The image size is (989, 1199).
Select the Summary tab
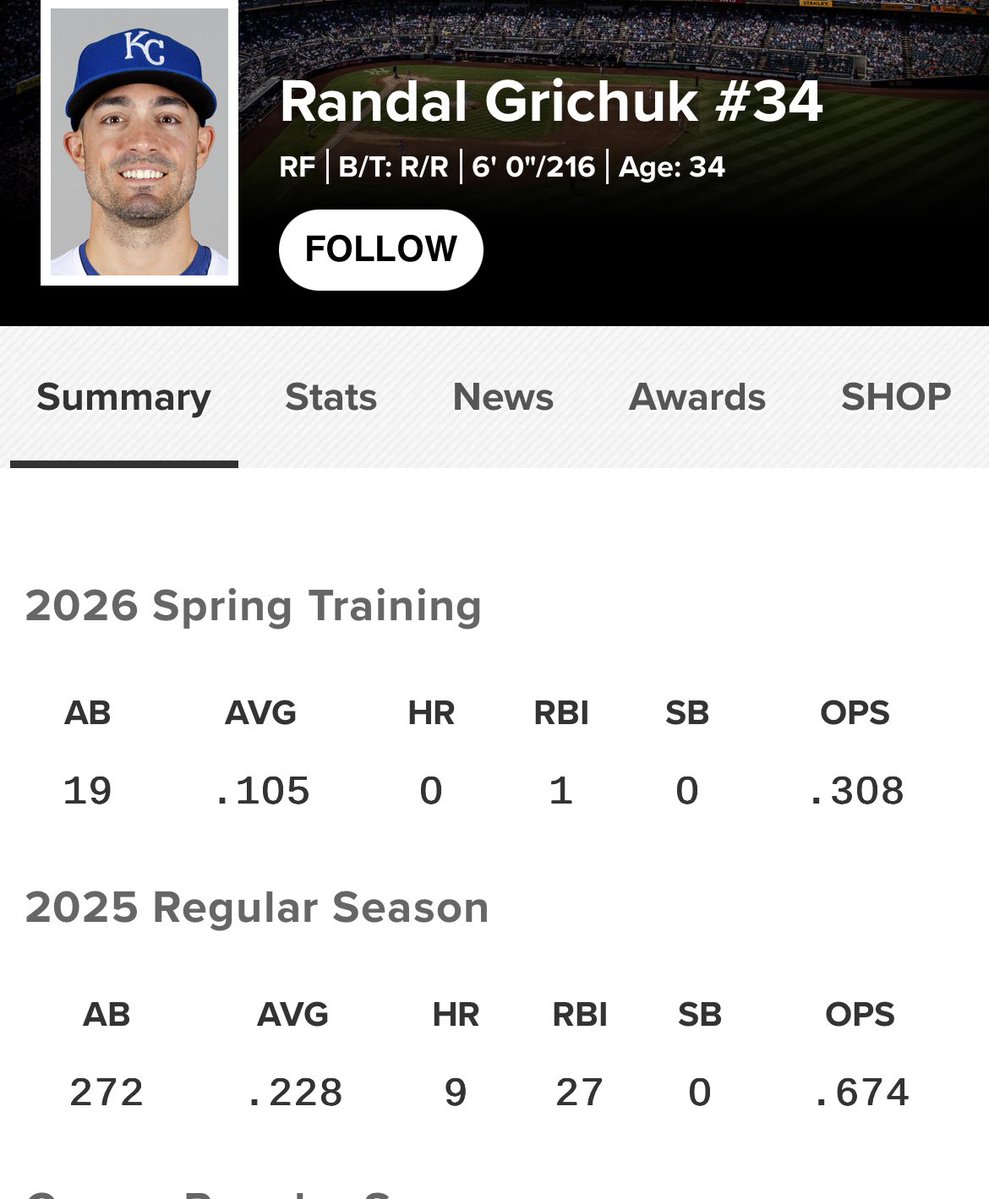(x=124, y=397)
